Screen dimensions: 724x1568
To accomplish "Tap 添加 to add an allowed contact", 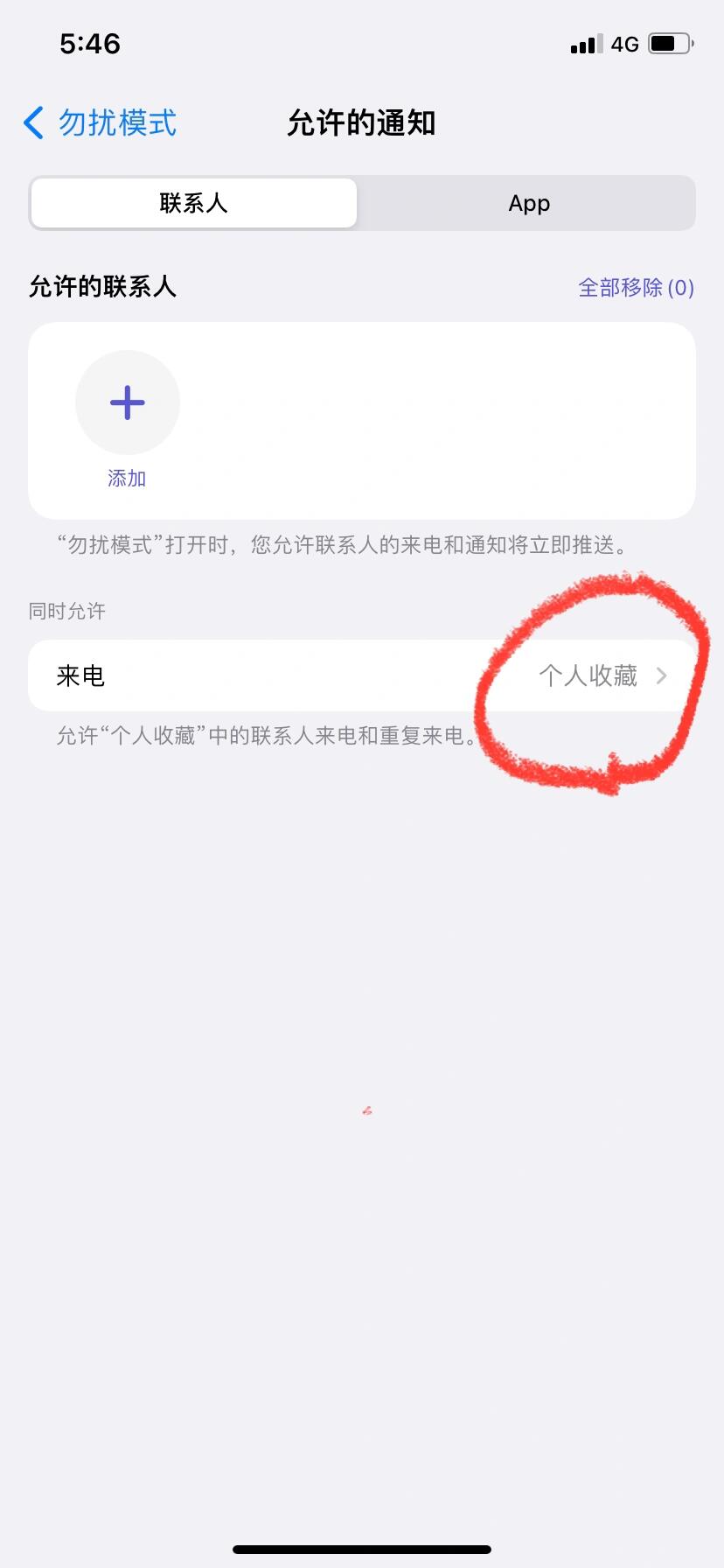I will click(x=128, y=478).
